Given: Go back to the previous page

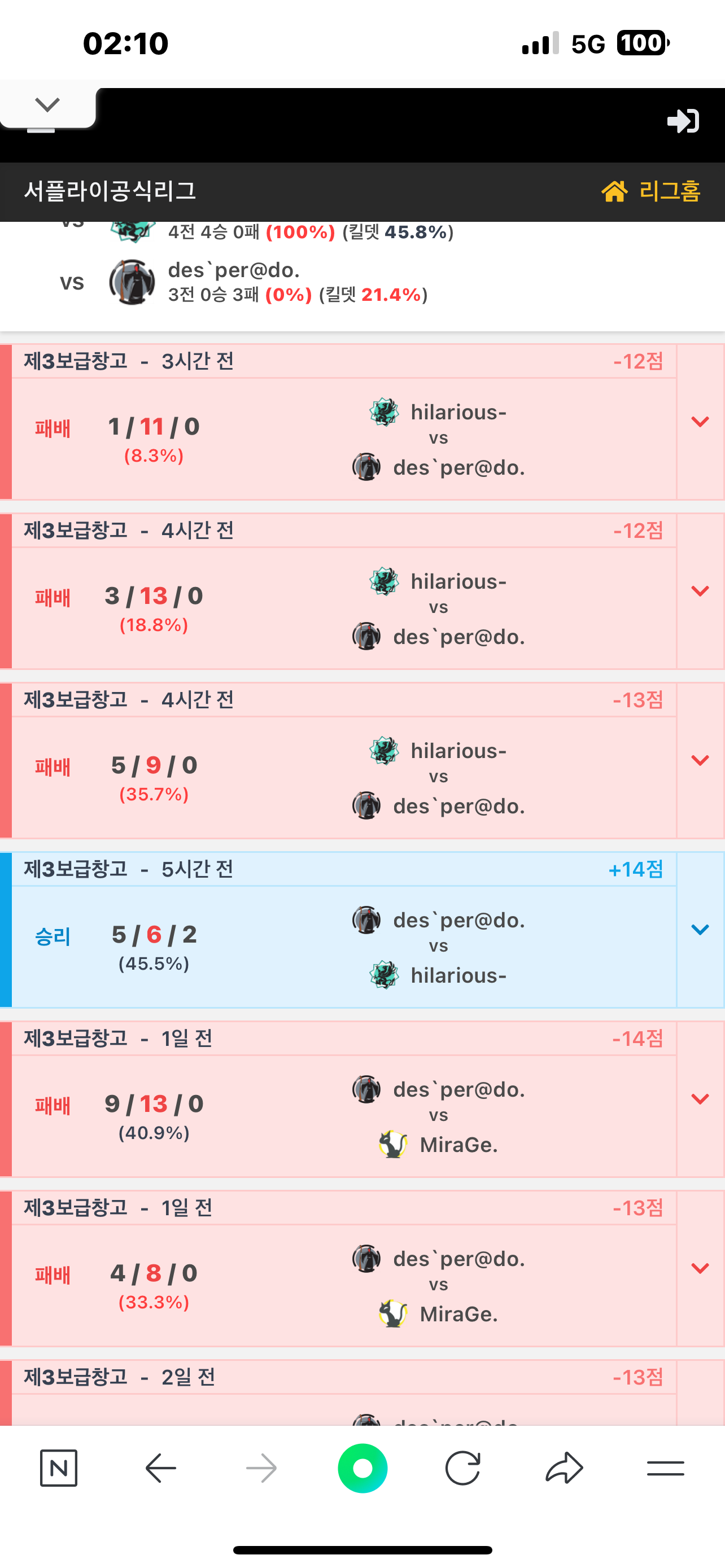Looking at the screenshot, I should pos(161,1468).
